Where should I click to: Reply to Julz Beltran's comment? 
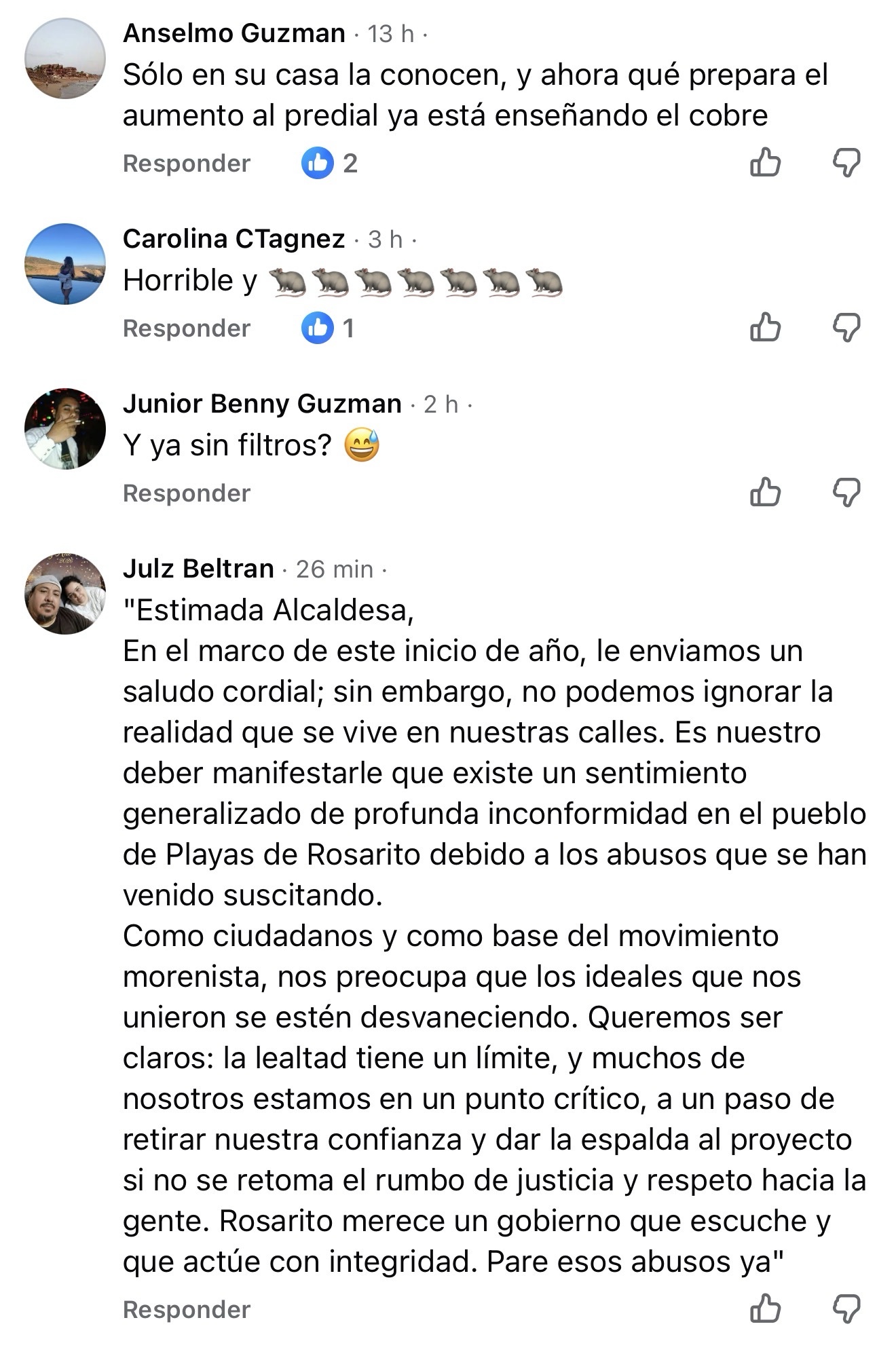187,1310
